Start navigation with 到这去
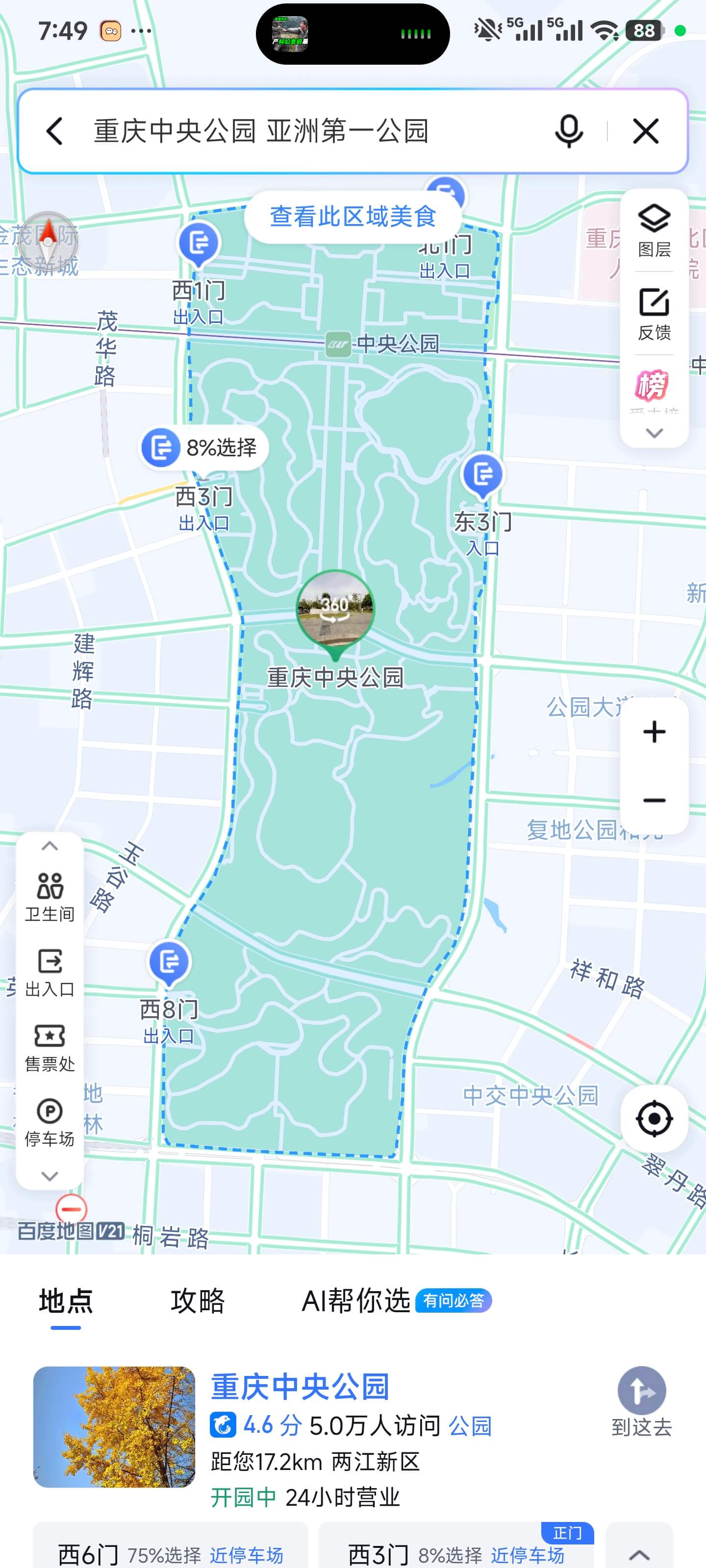The image size is (706, 1568). click(641, 1401)
